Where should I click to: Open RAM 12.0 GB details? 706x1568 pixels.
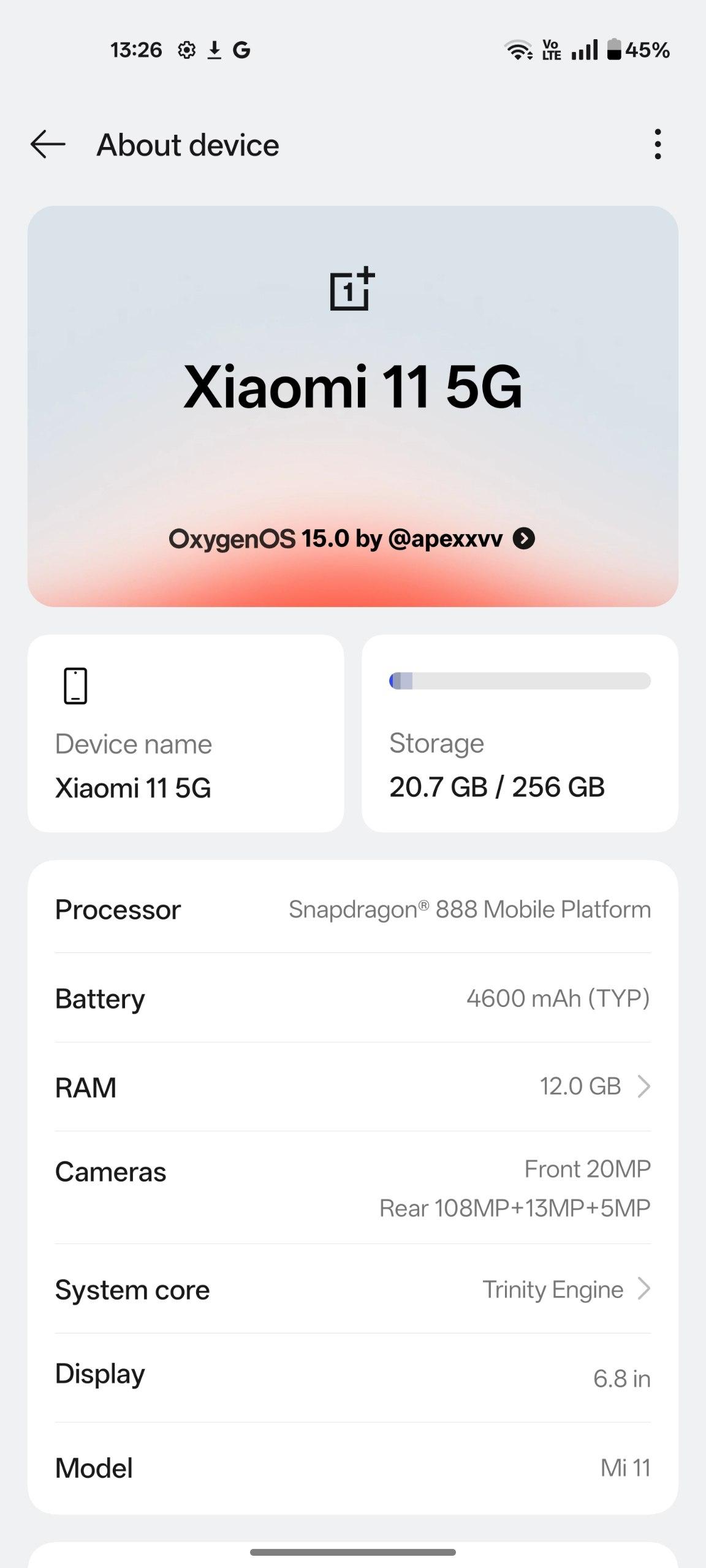coord(352,1087)
